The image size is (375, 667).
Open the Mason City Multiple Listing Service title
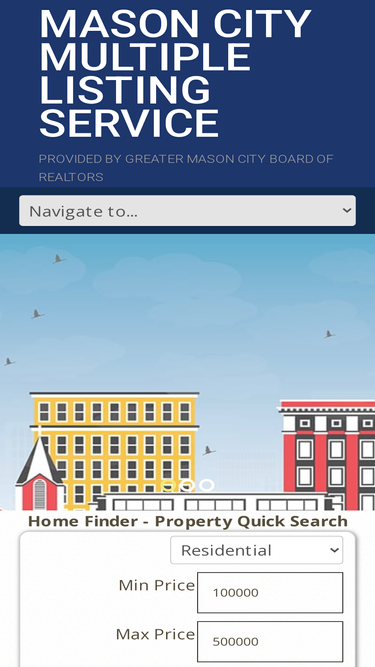(175, 73)
